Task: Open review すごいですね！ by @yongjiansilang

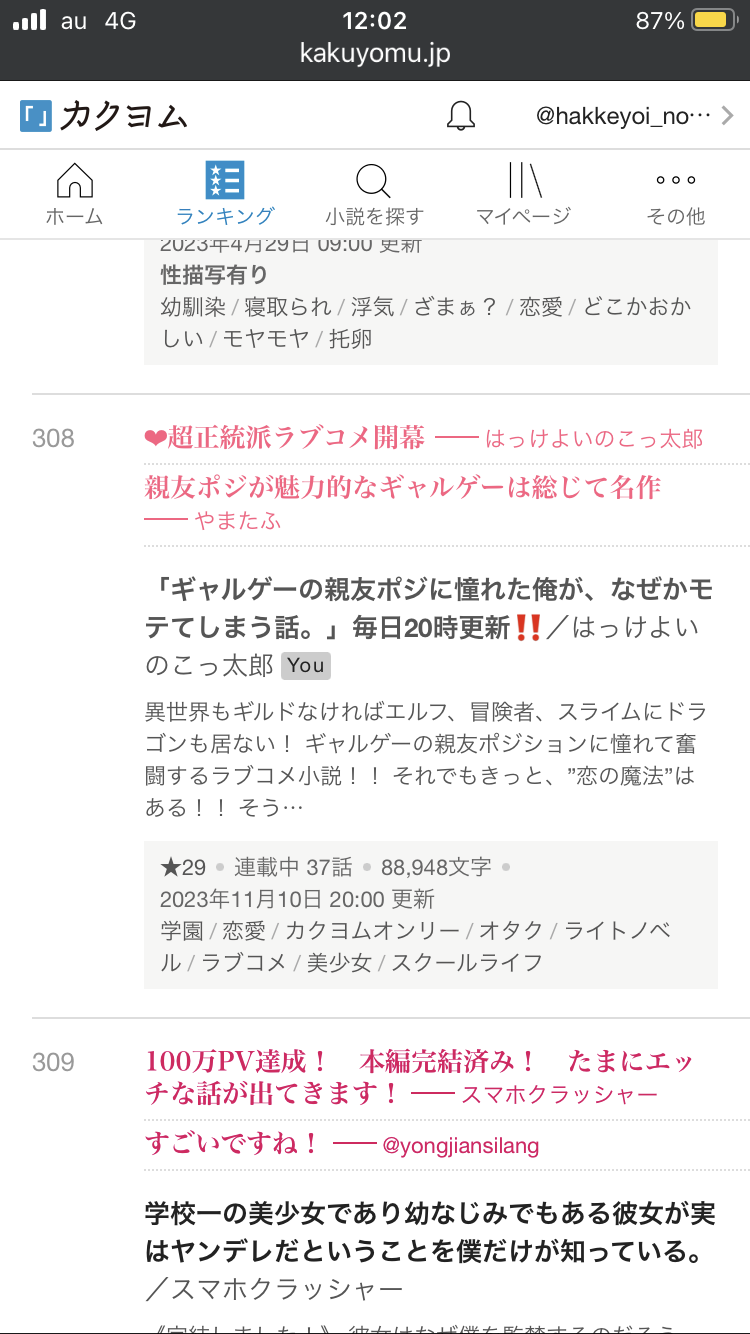Action: [232, 1144]
